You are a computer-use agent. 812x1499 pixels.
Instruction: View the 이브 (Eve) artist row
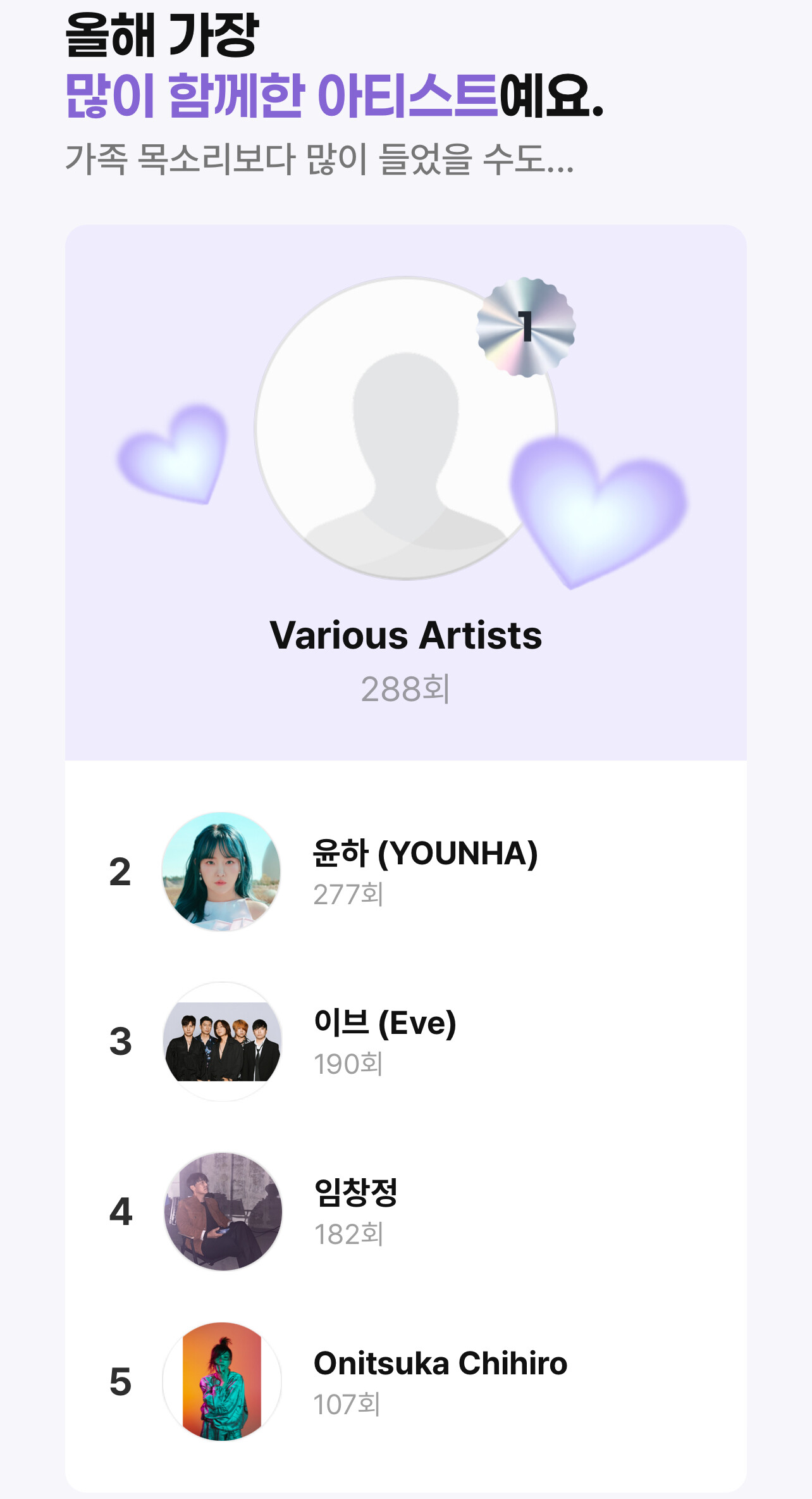pos(405,1041)
